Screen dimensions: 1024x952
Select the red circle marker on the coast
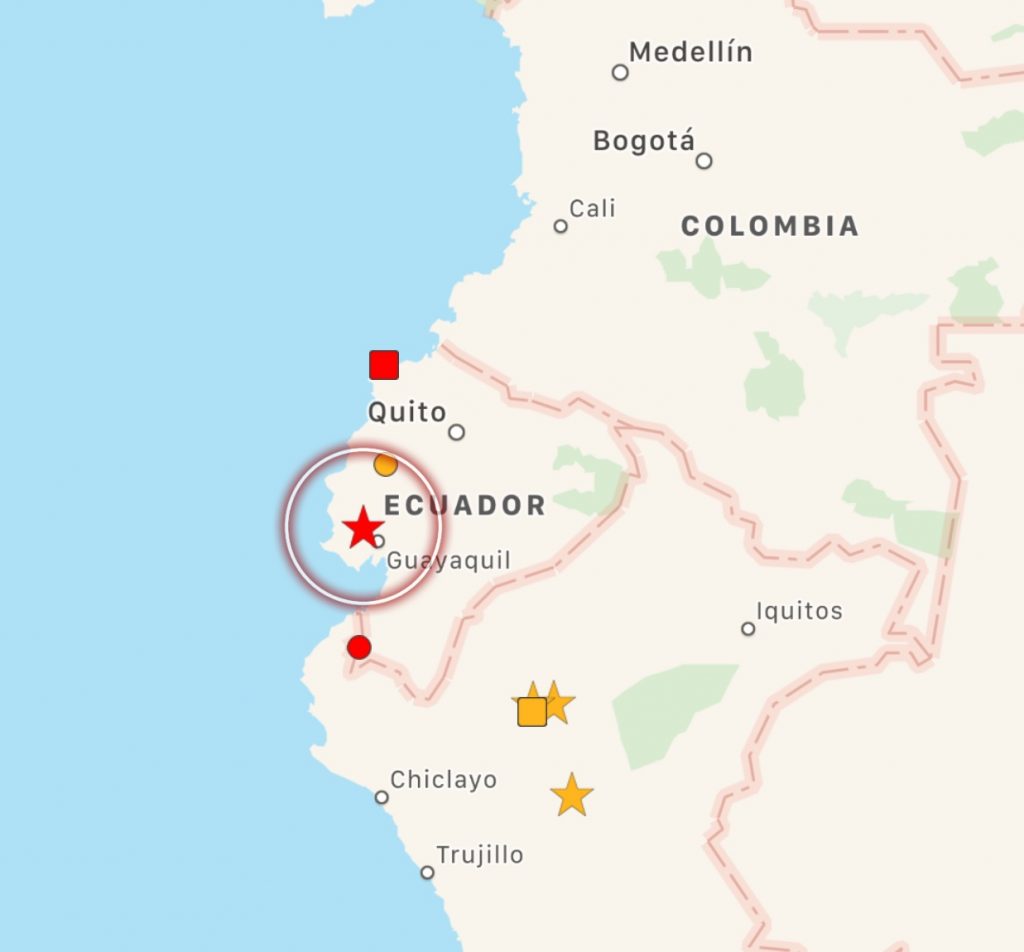point(359,647)
